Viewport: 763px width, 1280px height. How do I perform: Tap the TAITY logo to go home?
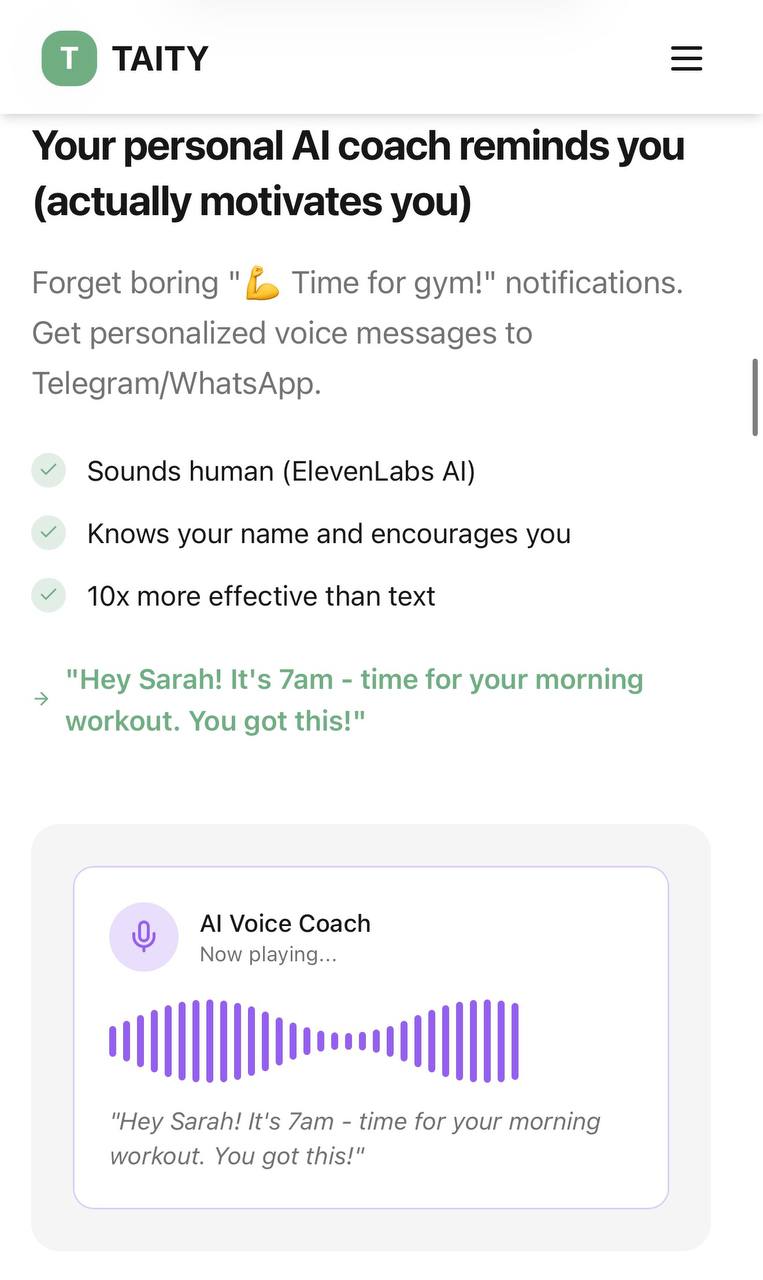(125, 58)
